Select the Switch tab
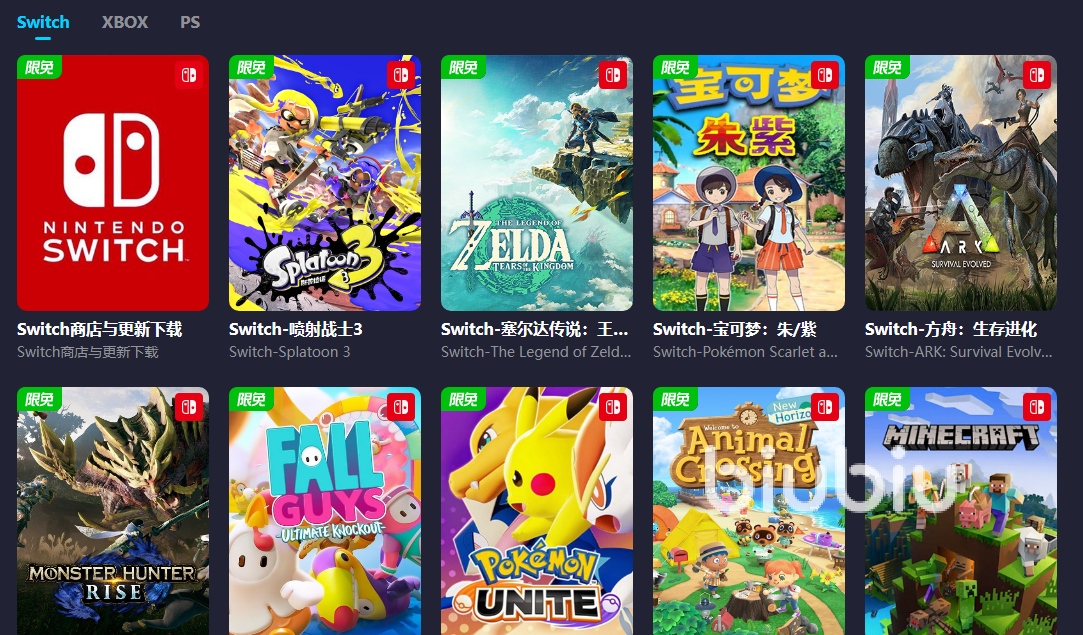Image resolution: width=1083 pixels, height=635 pixels. coord(43,21)
